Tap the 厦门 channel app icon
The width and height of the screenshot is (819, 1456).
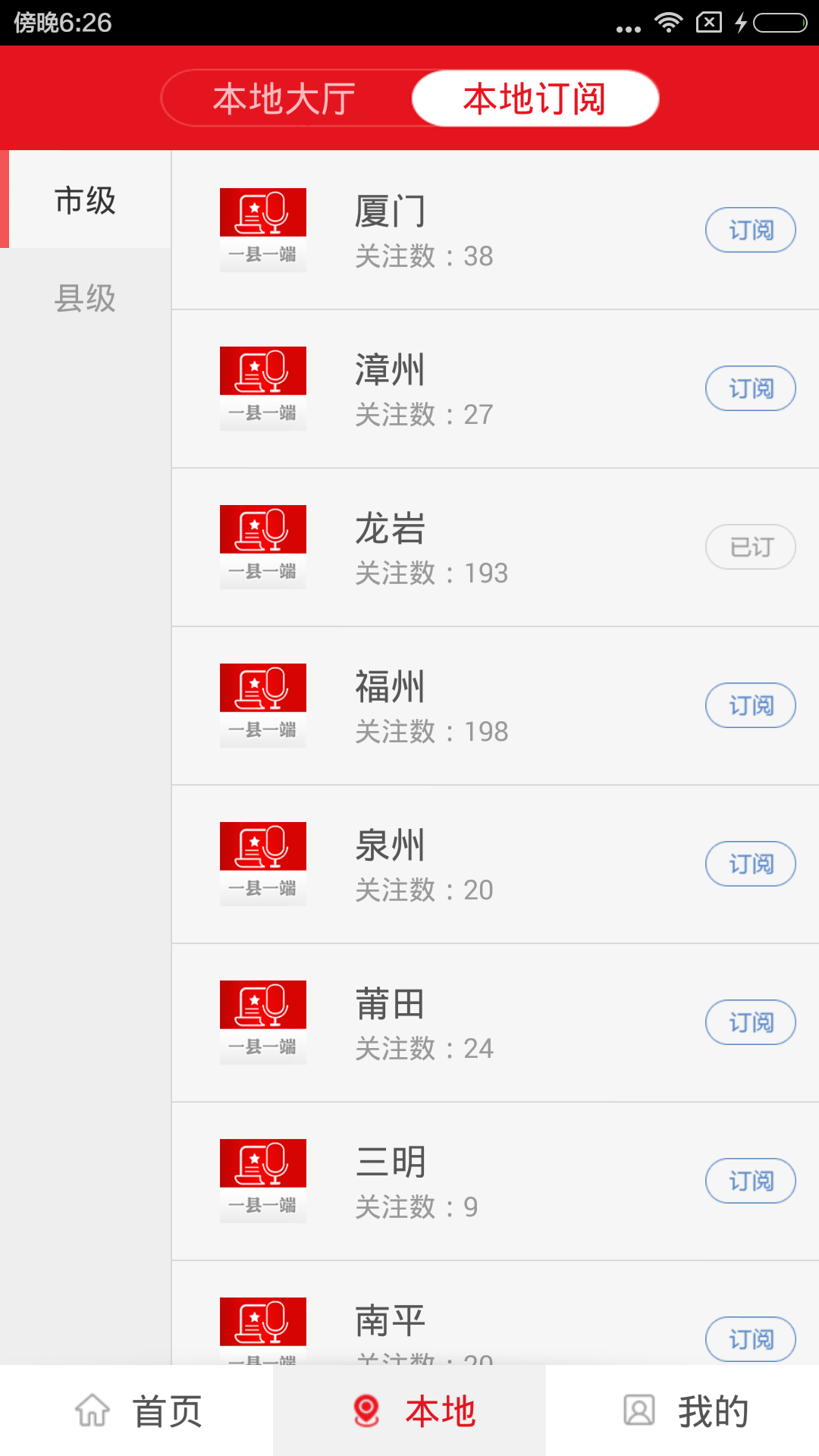point(262,229)
